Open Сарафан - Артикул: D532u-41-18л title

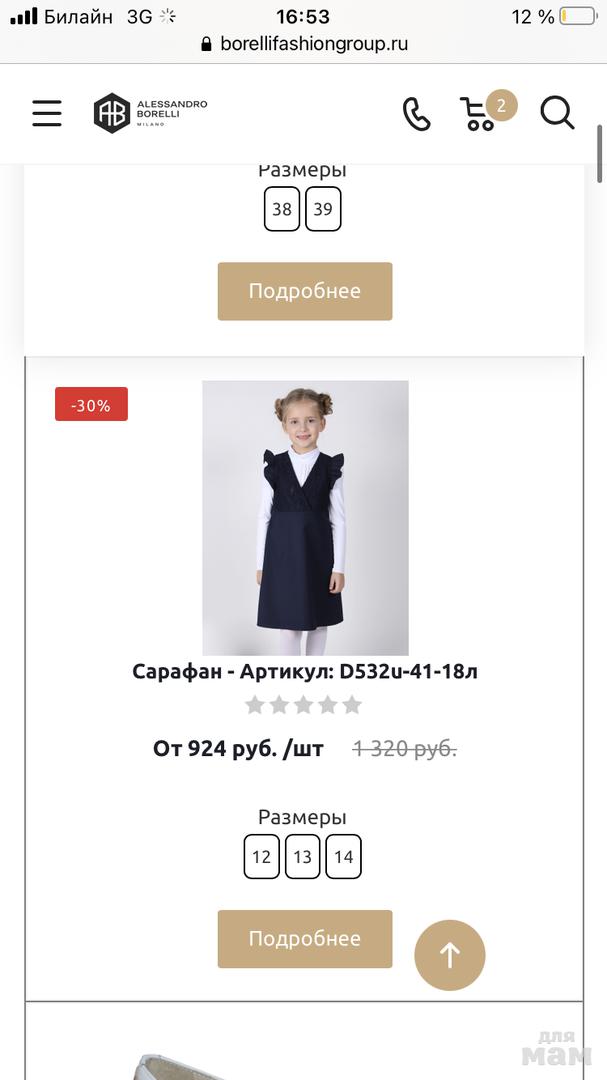click(x=305, y=671)
